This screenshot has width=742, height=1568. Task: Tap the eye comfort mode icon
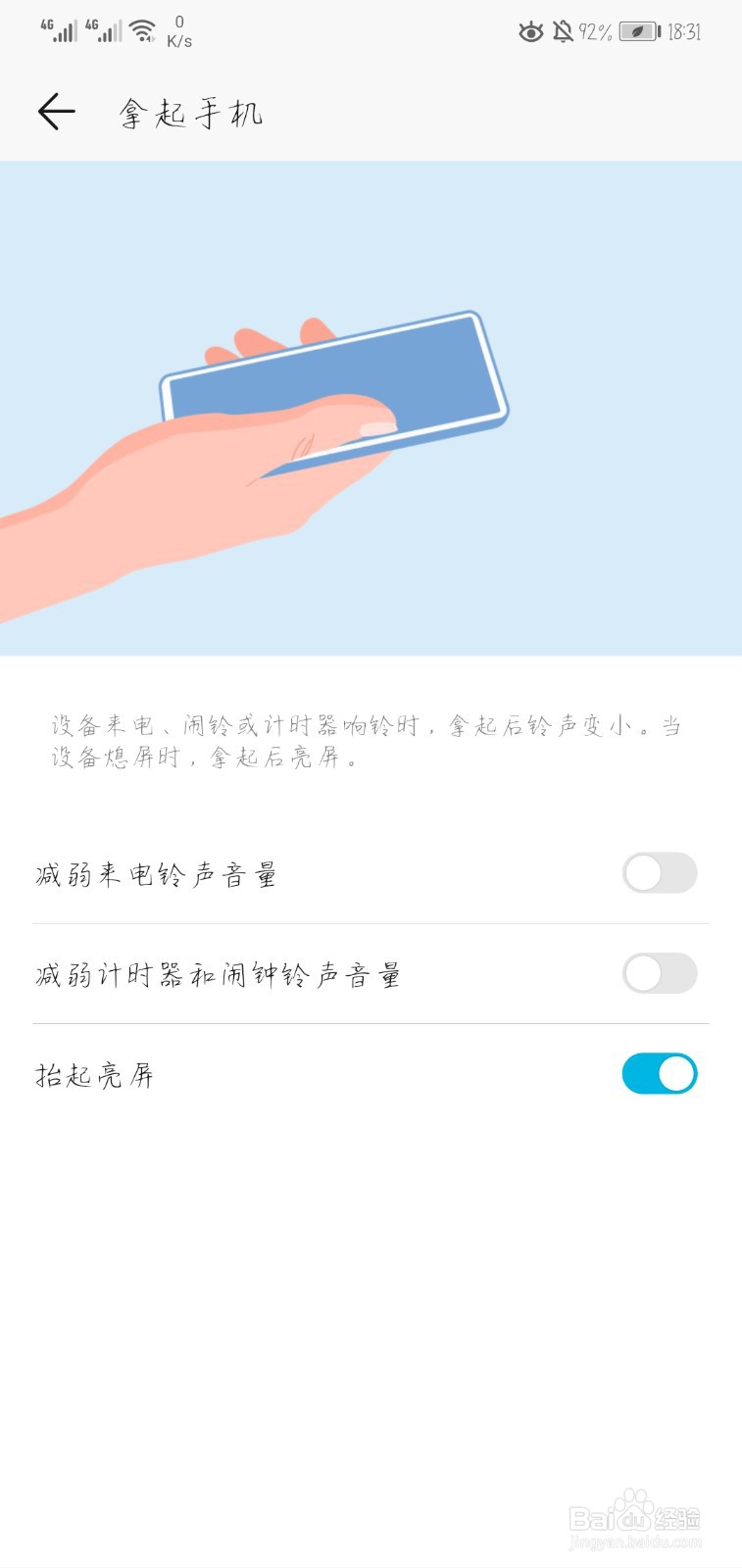[530, 32]
